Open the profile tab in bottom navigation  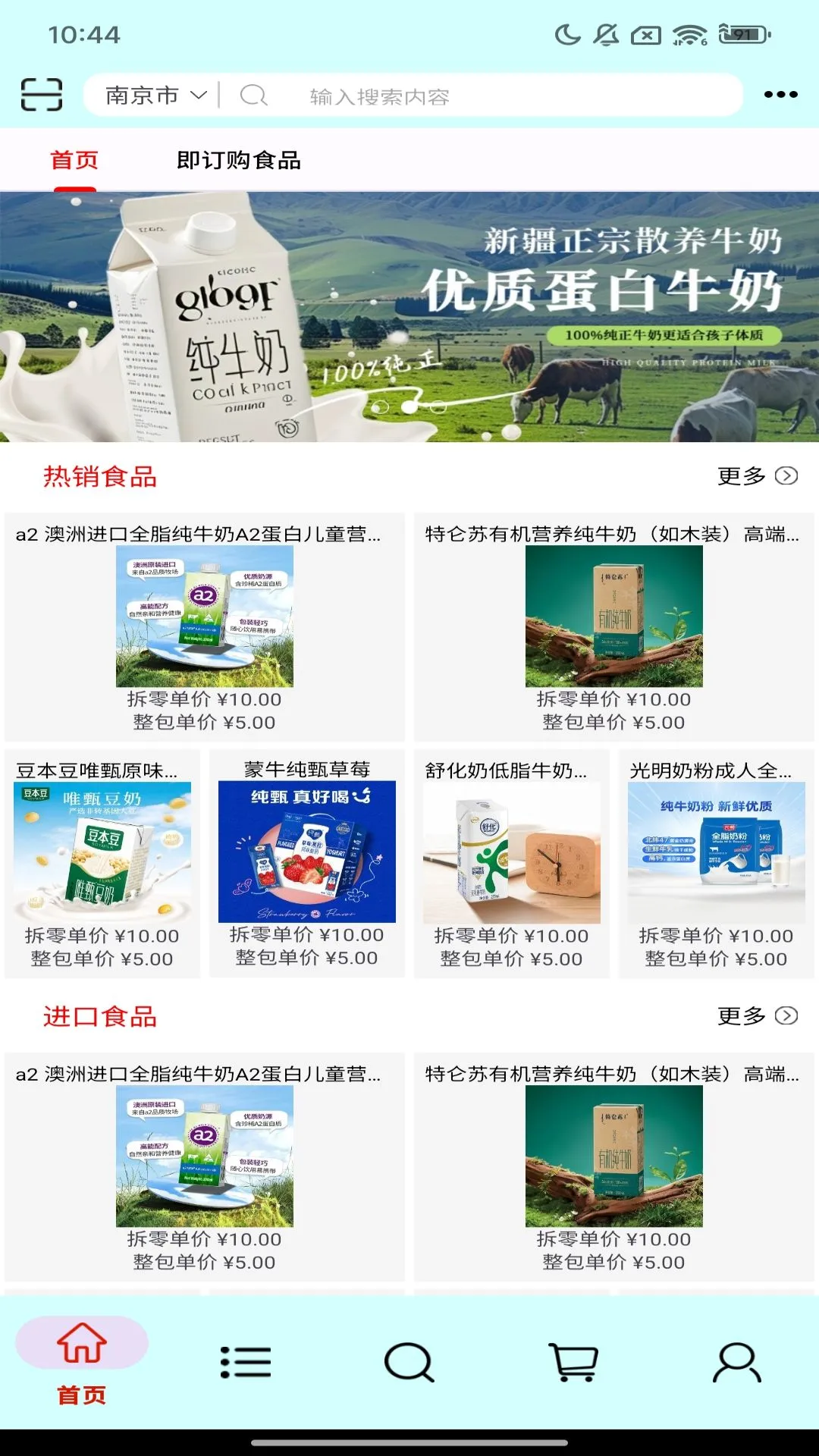[736, 1363]
